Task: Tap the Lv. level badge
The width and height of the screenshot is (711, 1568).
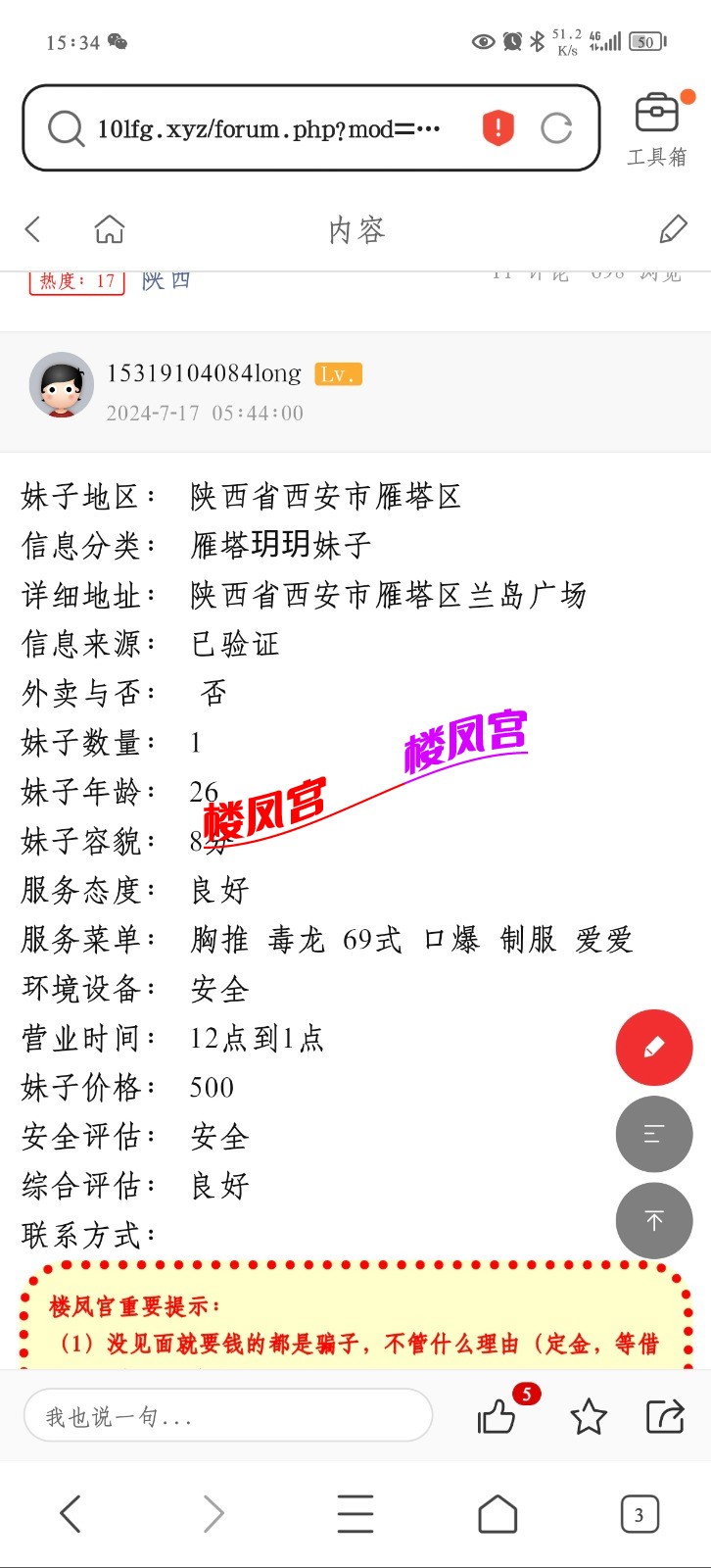Action: 336,373
